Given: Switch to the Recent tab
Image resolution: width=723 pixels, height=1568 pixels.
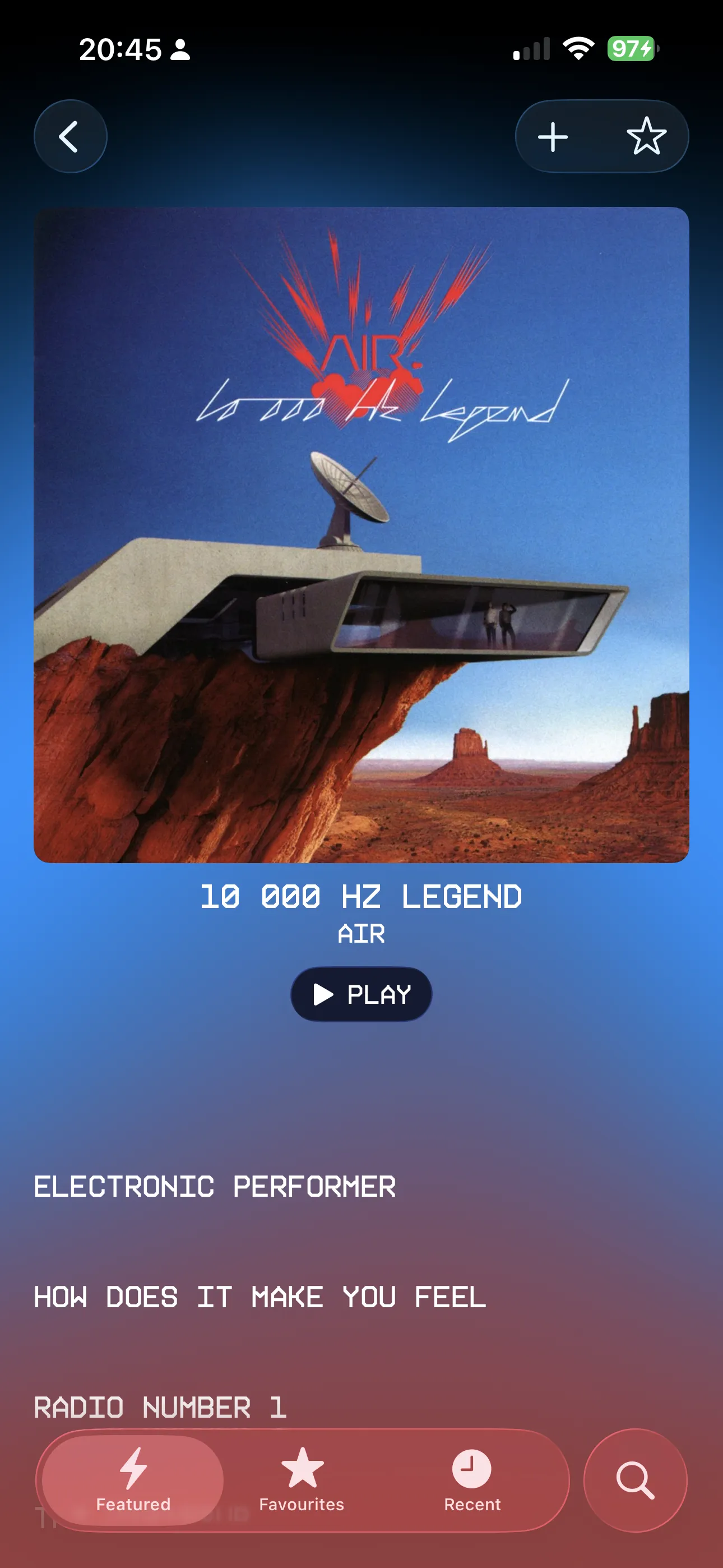Looking at the screenshot, I should [x=472, y=1480].
